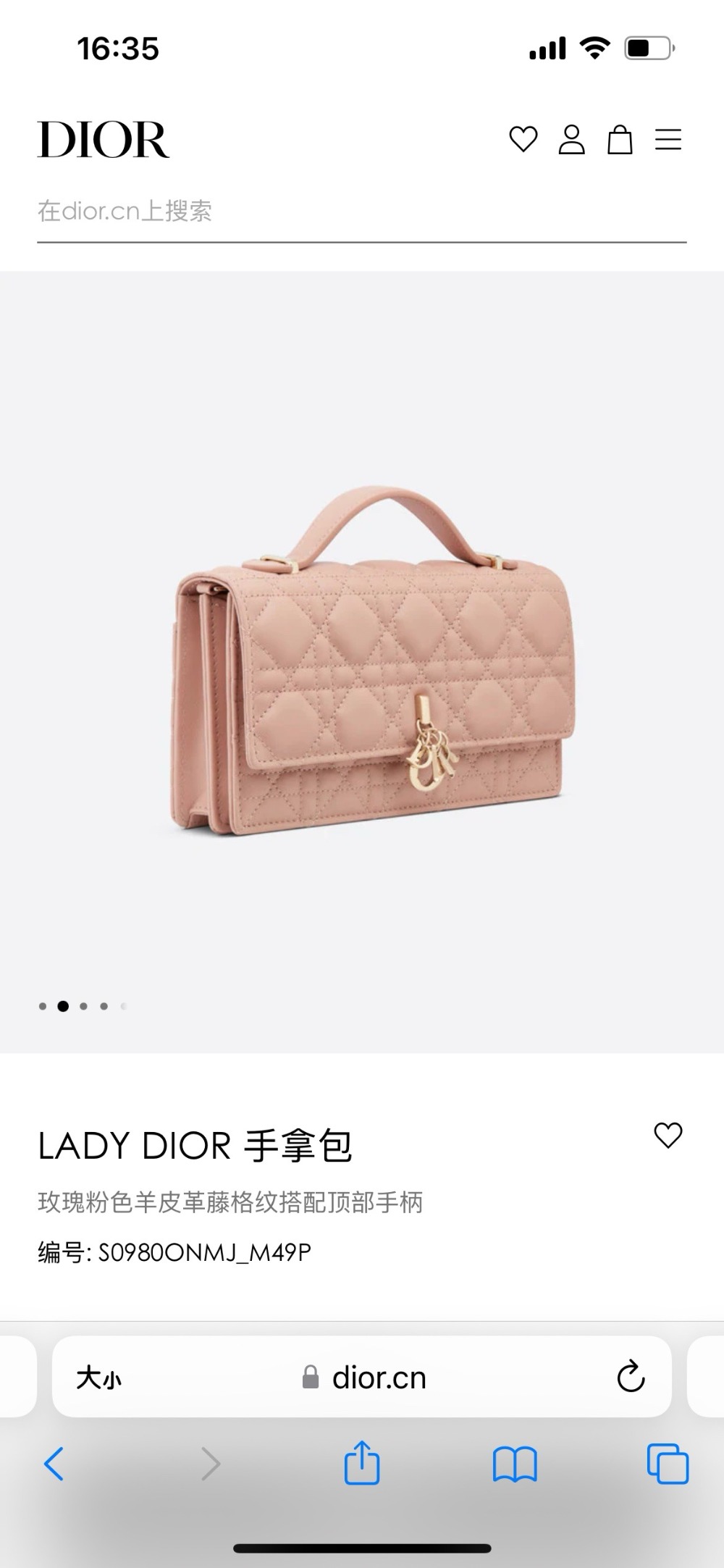Add Lady Dior 手拿包 to wishlist
724x1568 pixels.
668,1135
